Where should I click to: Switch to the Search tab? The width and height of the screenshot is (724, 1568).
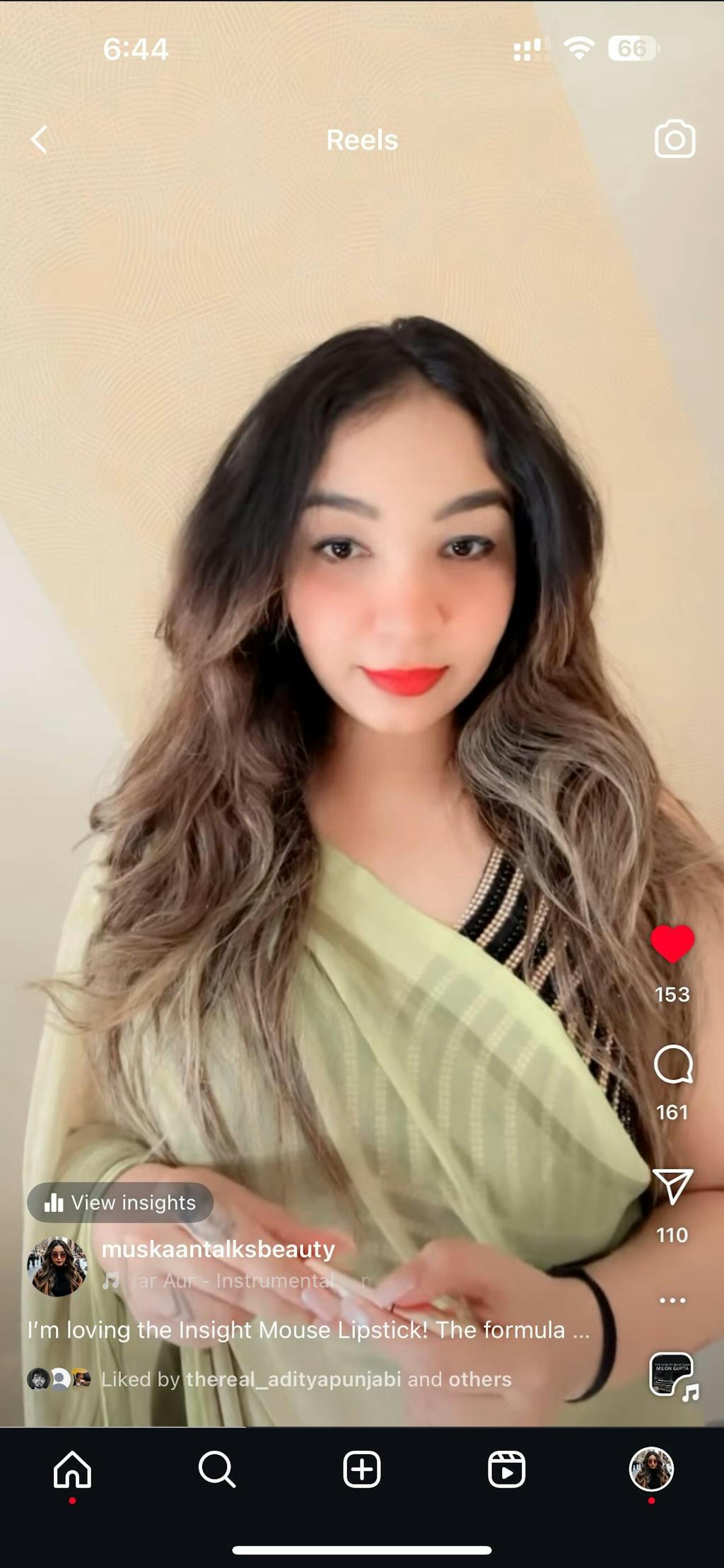point(216,1470)
